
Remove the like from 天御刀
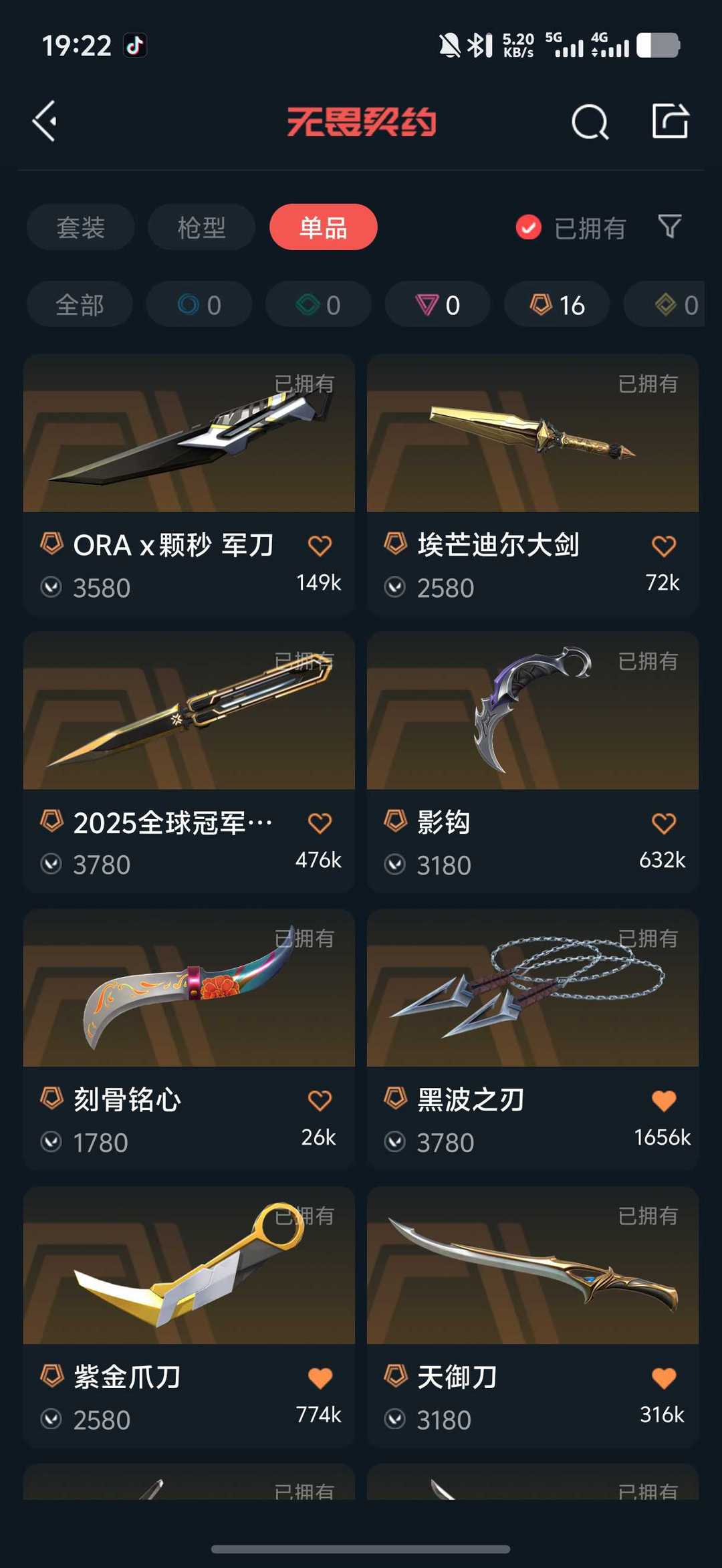coord(663,1377)
